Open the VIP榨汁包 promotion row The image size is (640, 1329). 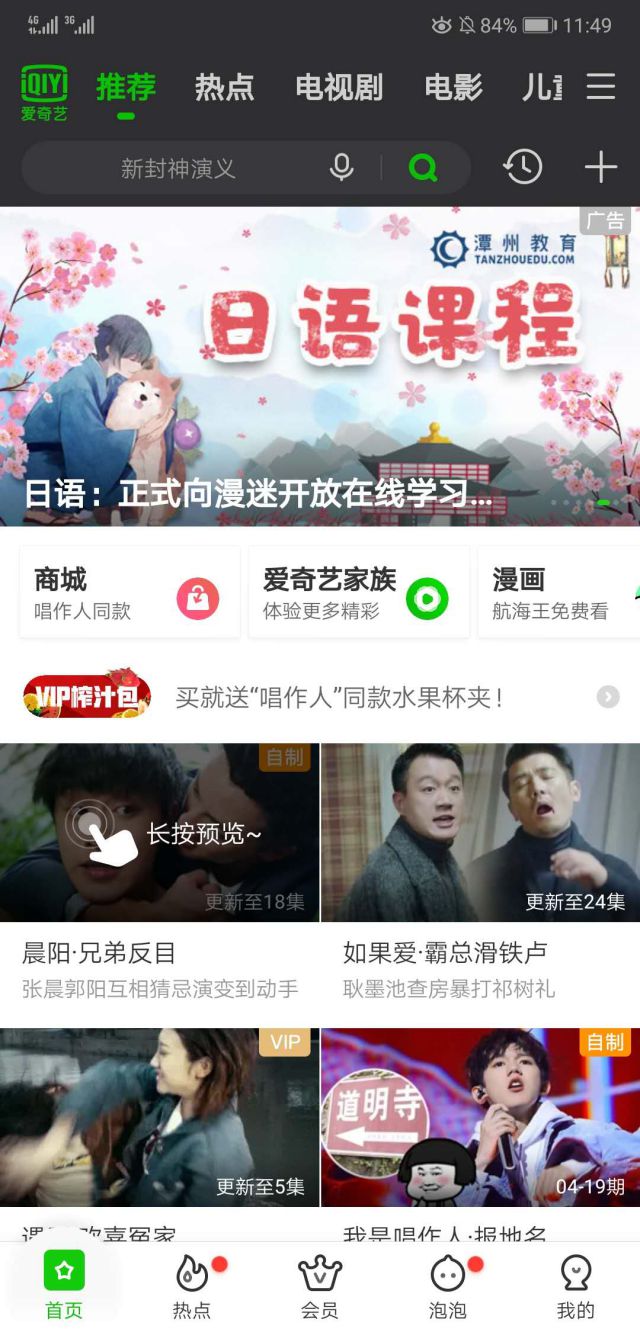tap(320, 696)
